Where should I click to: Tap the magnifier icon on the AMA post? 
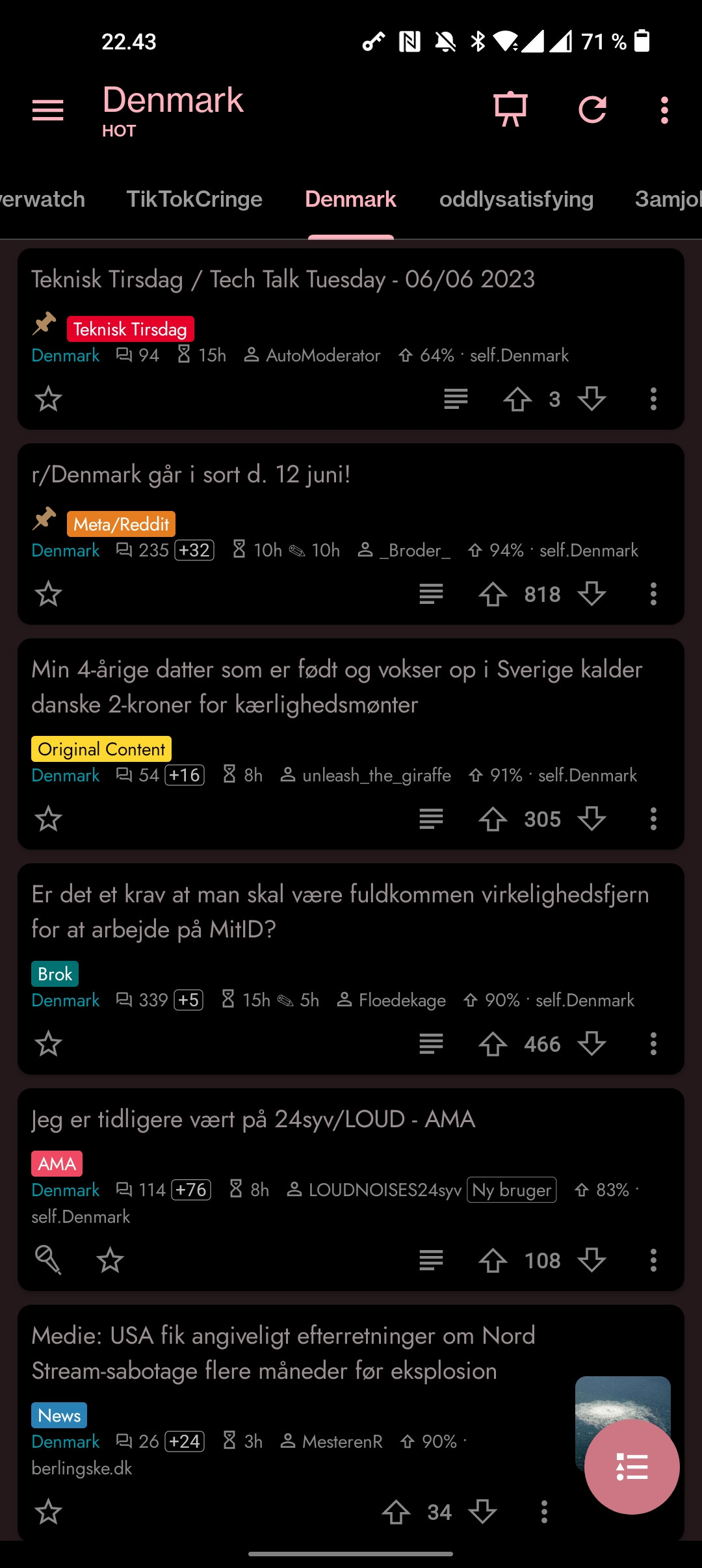48,1260
